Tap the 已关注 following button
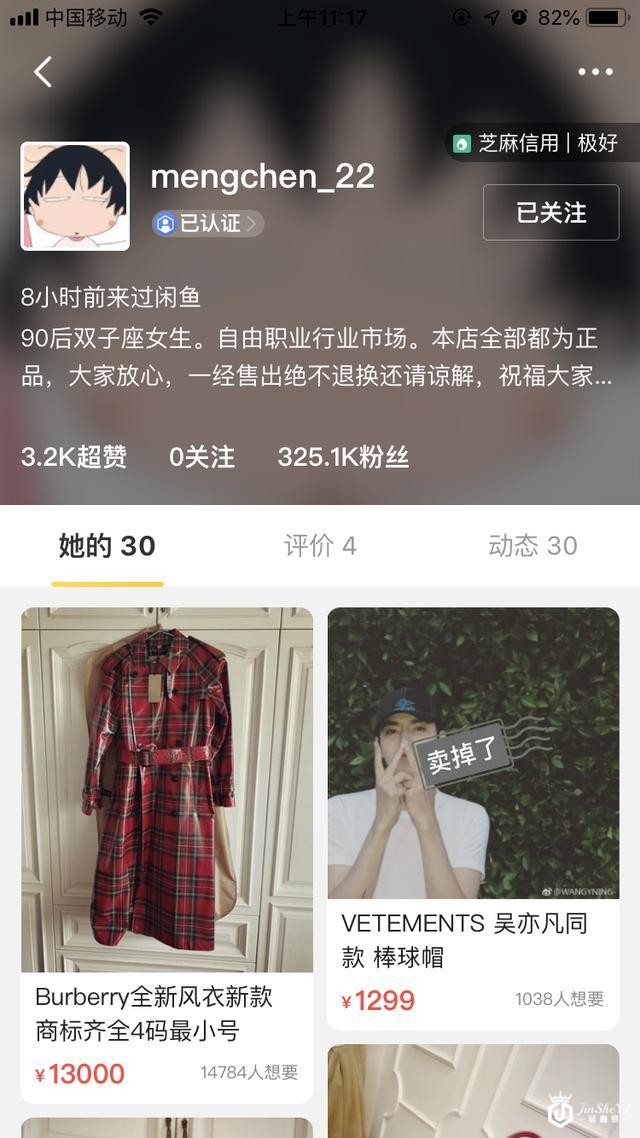The width and height of the screenshot is (640, 1138). click(x=551, y=213)
